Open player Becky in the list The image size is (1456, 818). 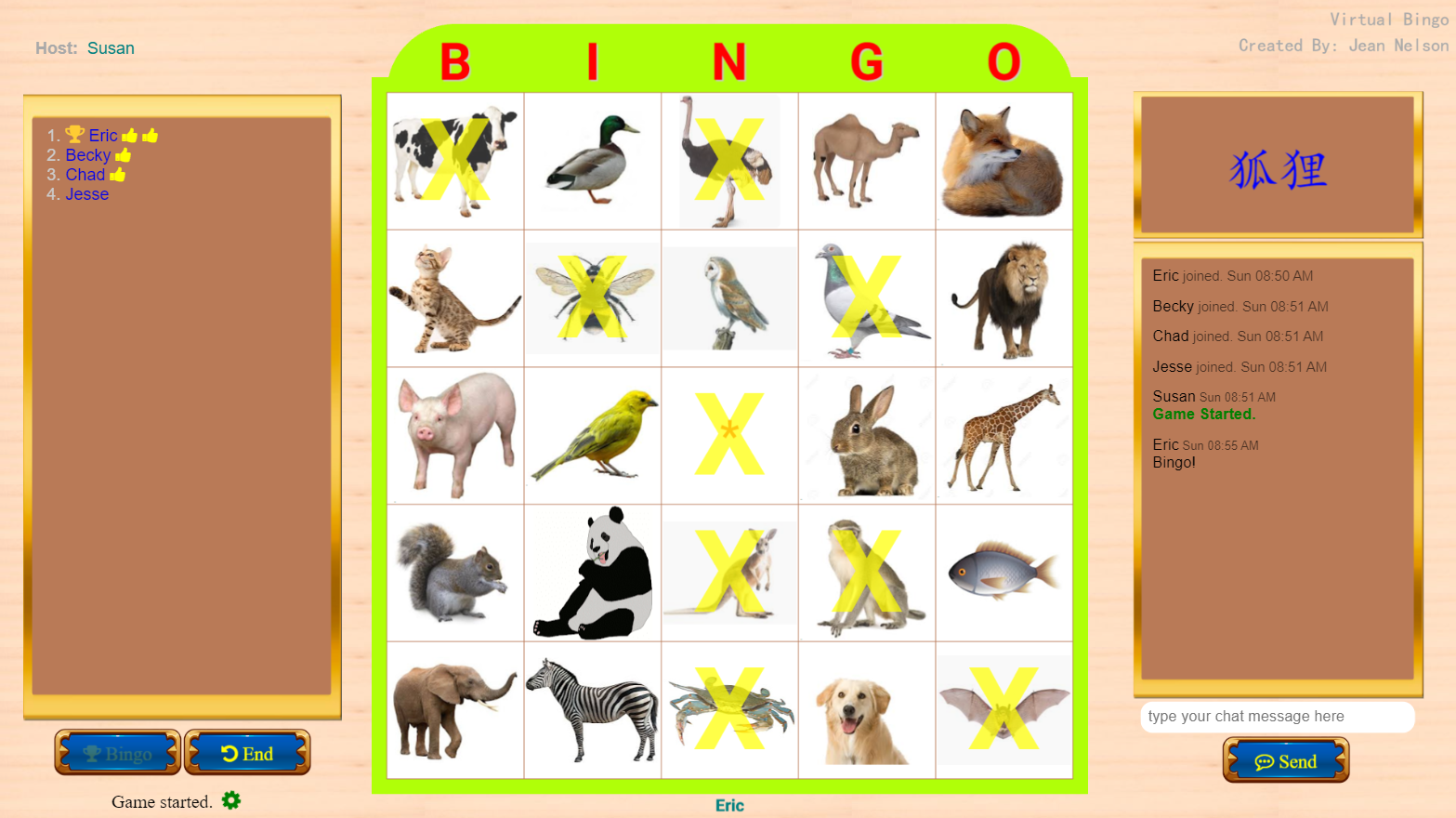tap(88, 155)
